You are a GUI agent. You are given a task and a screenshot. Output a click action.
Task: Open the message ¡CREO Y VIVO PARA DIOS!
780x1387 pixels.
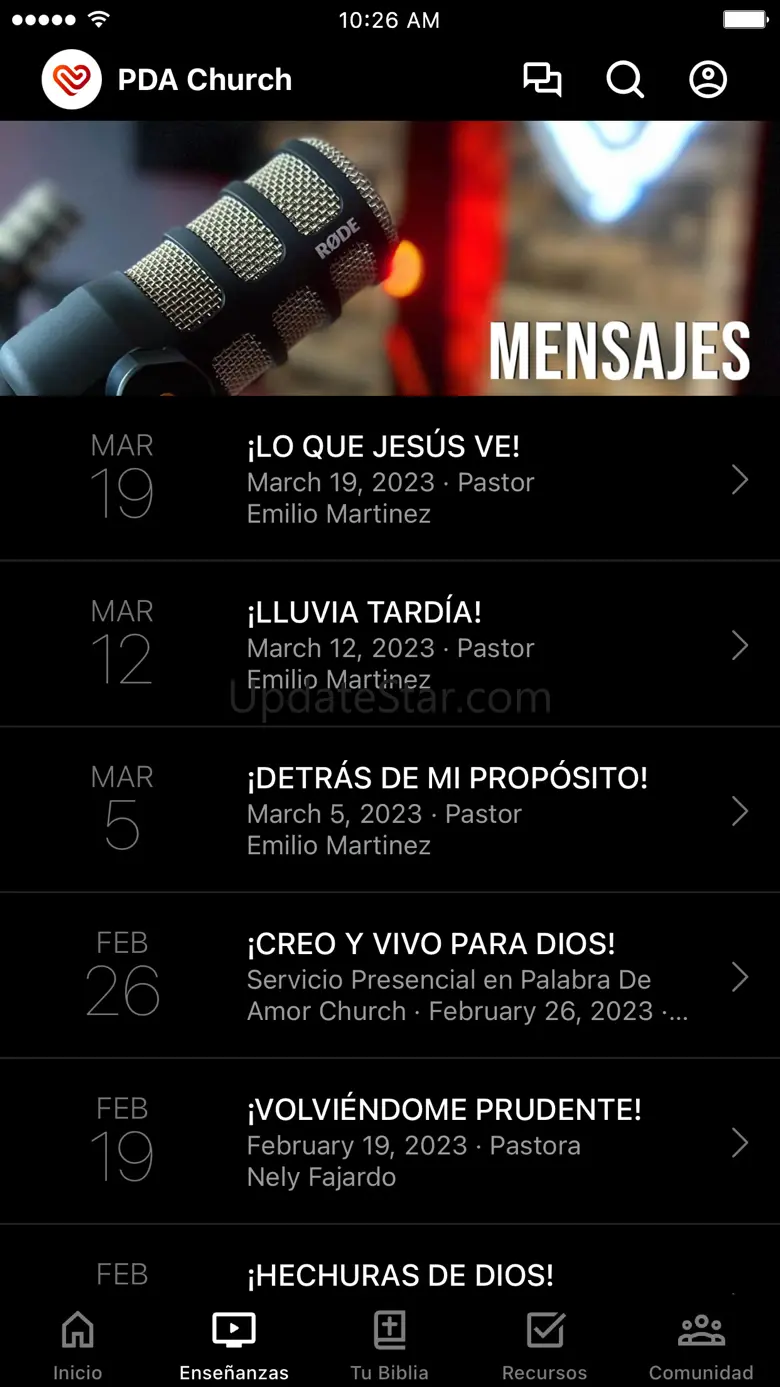coord(390,977)
